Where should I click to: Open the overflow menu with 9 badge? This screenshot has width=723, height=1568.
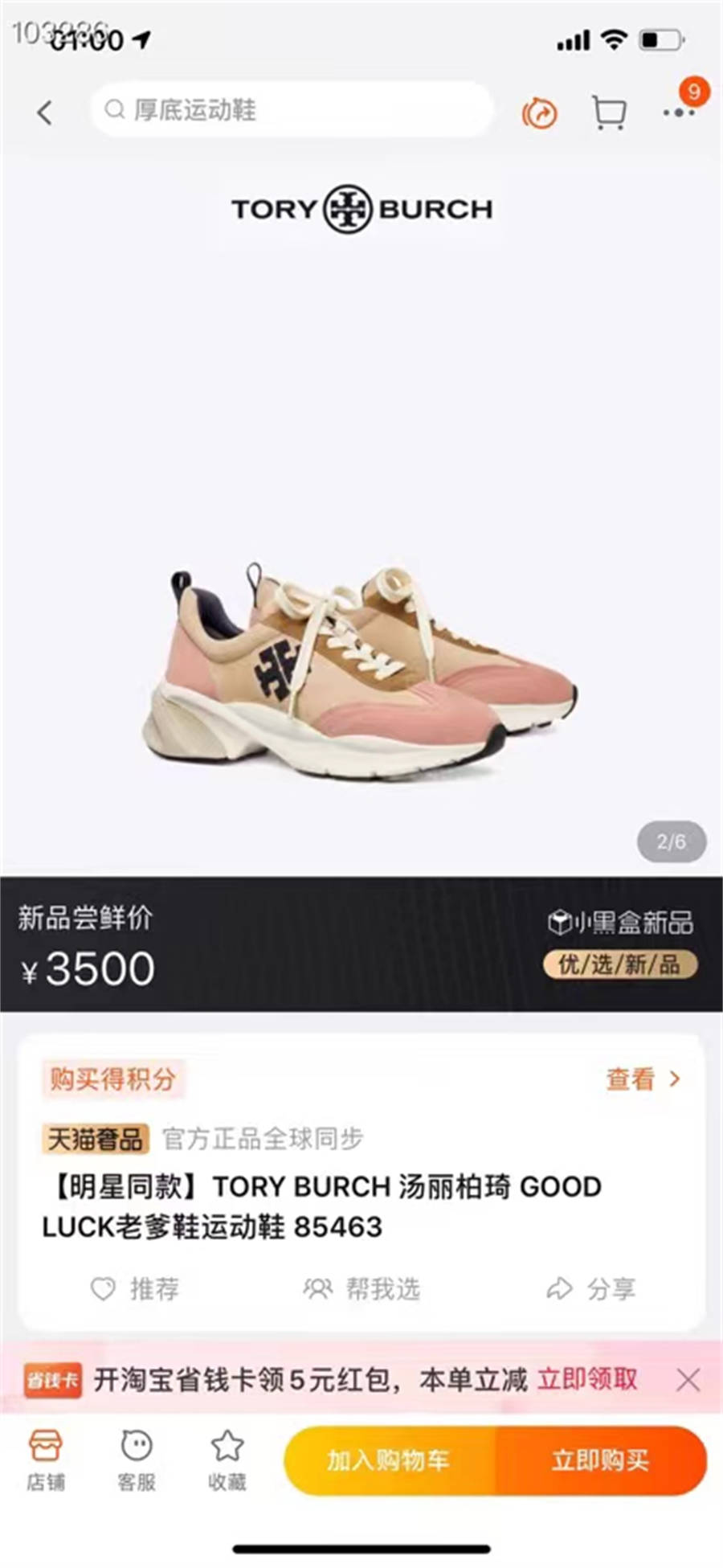click(x=679, y=112)
